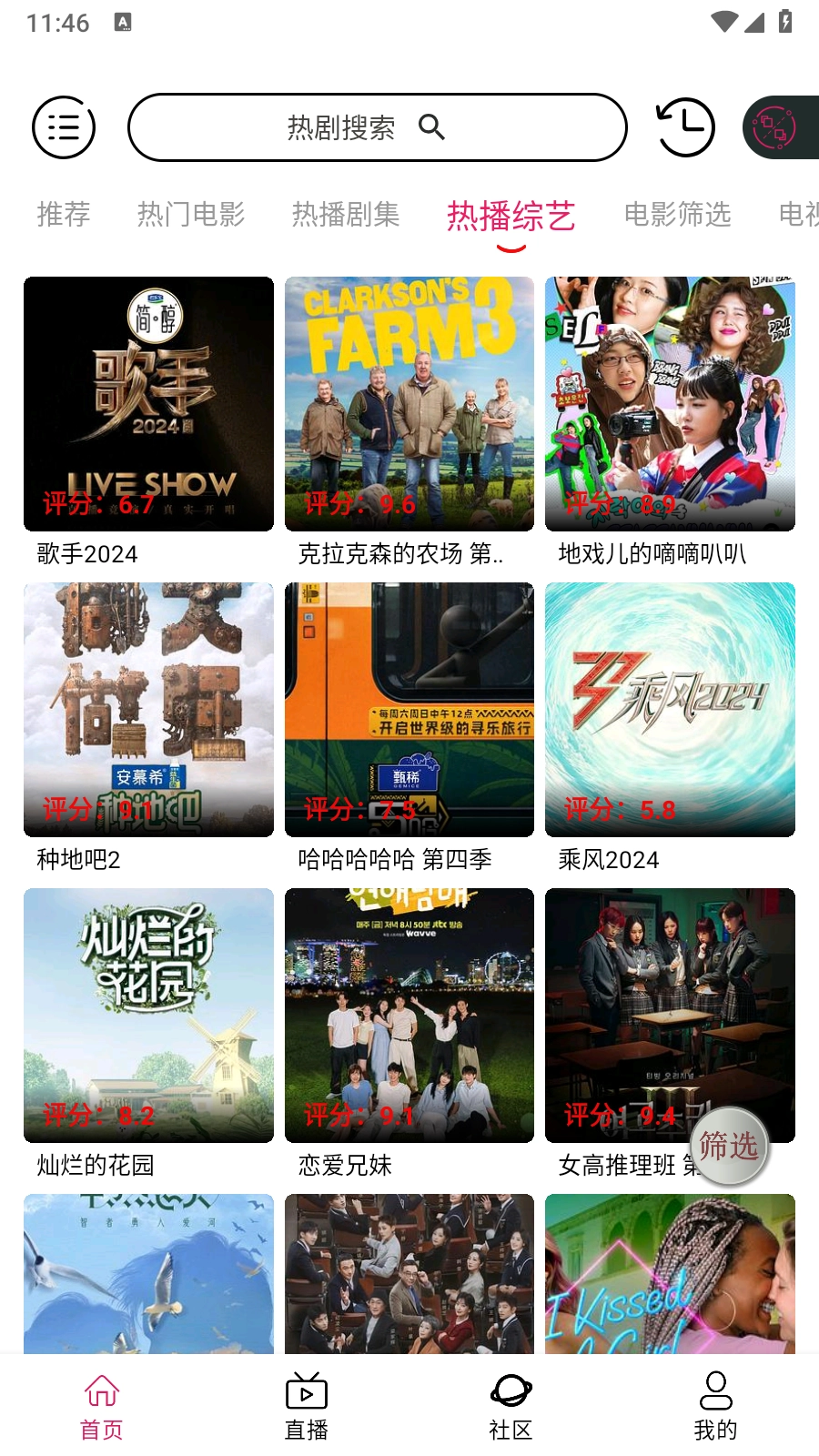
Task: Open the 社区 community tab
Action: (x=511, y=1406)
